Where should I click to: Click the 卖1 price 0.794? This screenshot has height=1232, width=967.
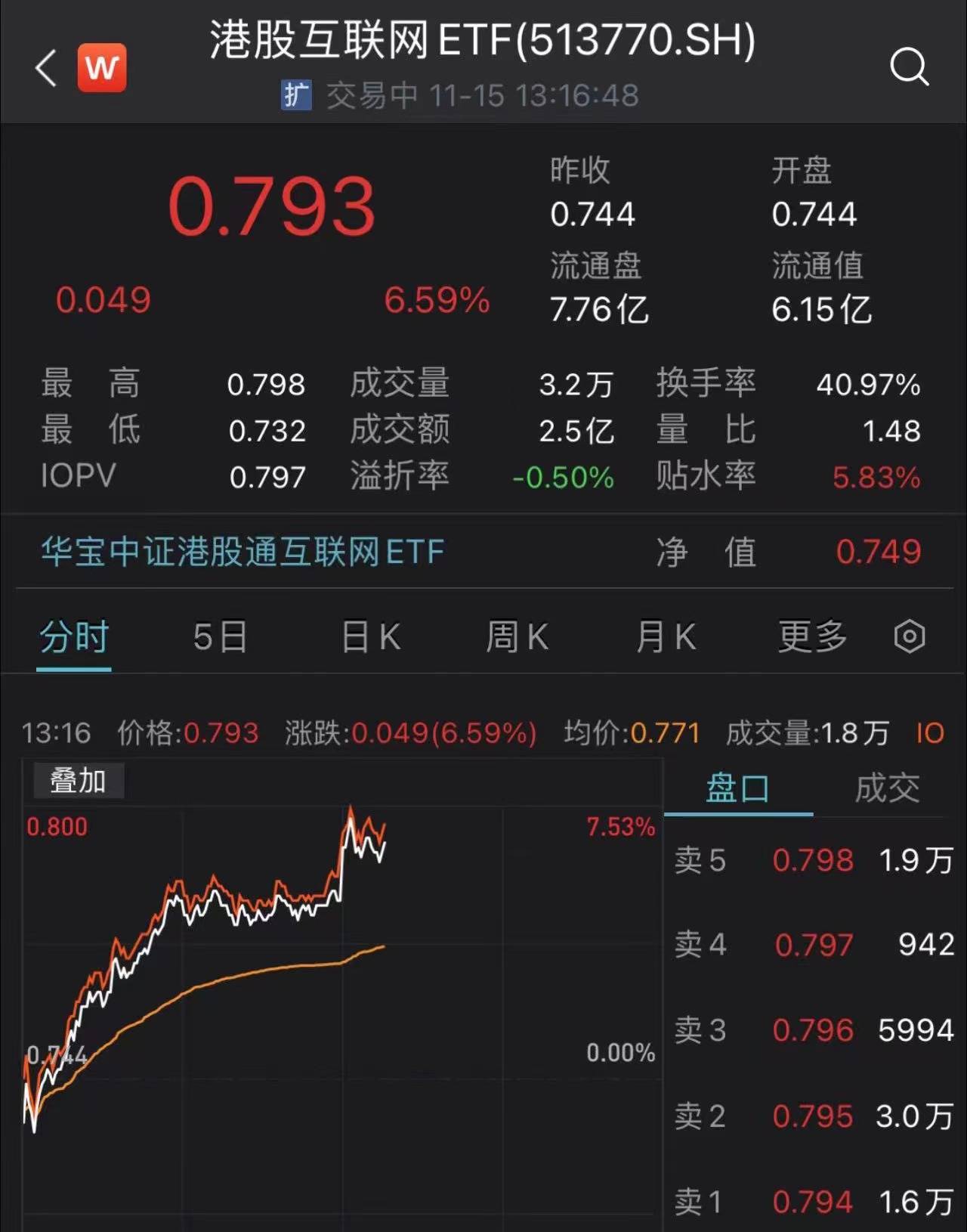click(x=814, y=1200)
